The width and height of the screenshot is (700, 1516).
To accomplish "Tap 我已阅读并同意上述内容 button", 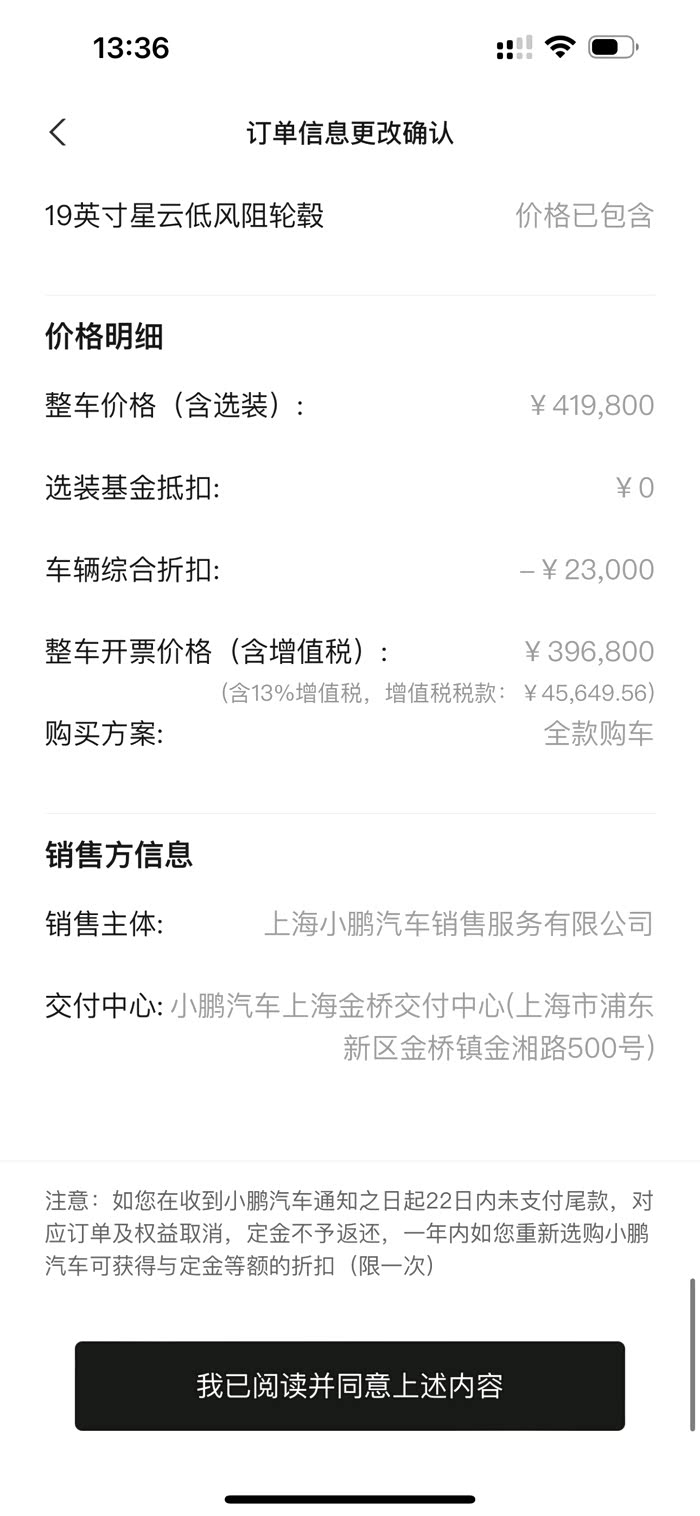I will [x=349, y=1385].
